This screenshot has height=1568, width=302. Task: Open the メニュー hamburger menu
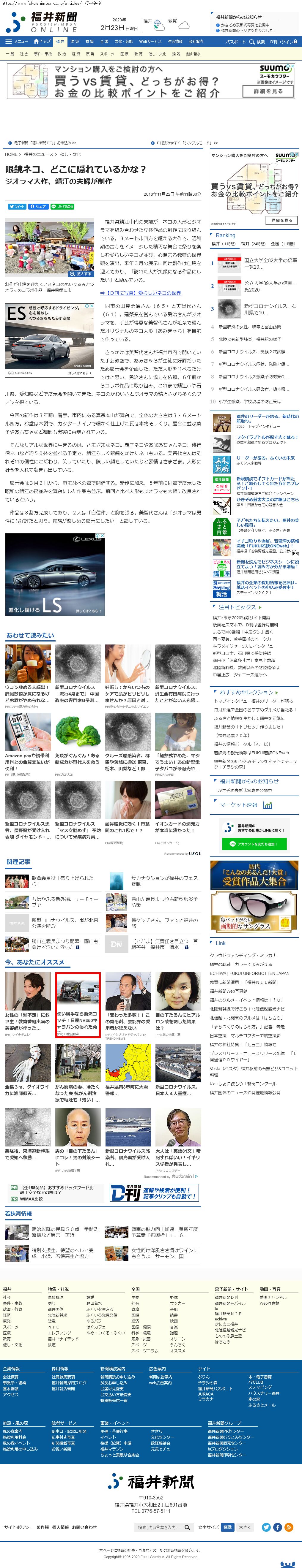(16, 41)
